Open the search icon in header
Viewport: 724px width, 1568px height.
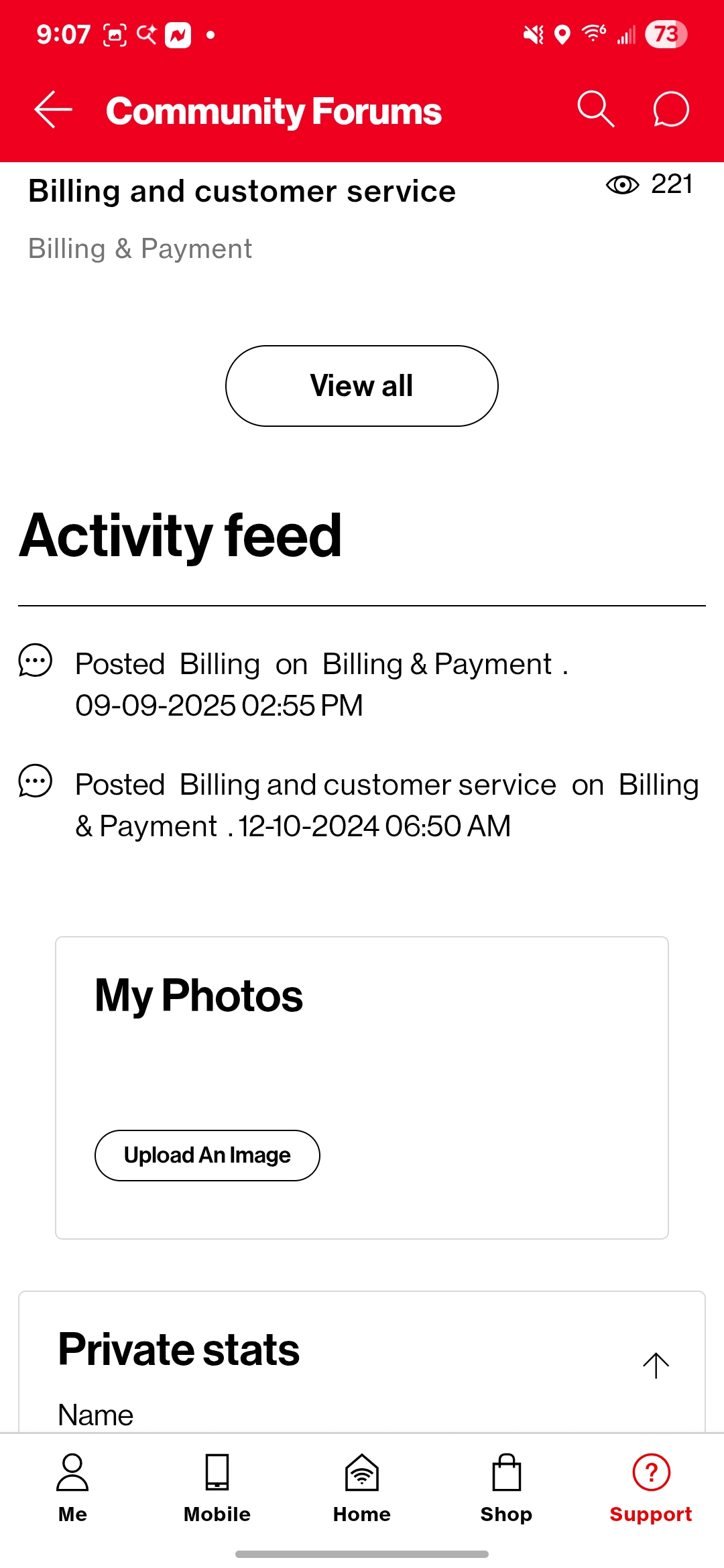(x=595, y=109)
